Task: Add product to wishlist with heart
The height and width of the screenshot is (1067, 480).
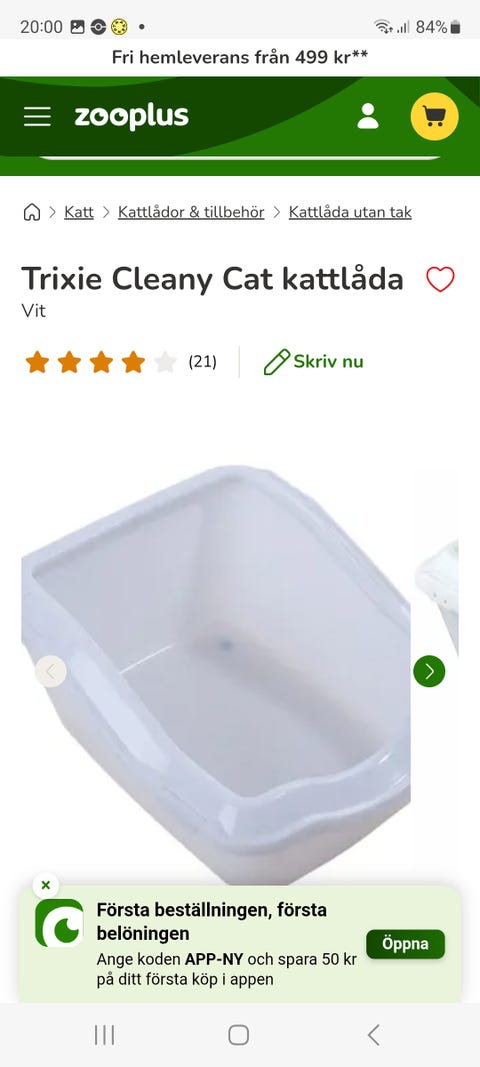Action: click(440, 279)
